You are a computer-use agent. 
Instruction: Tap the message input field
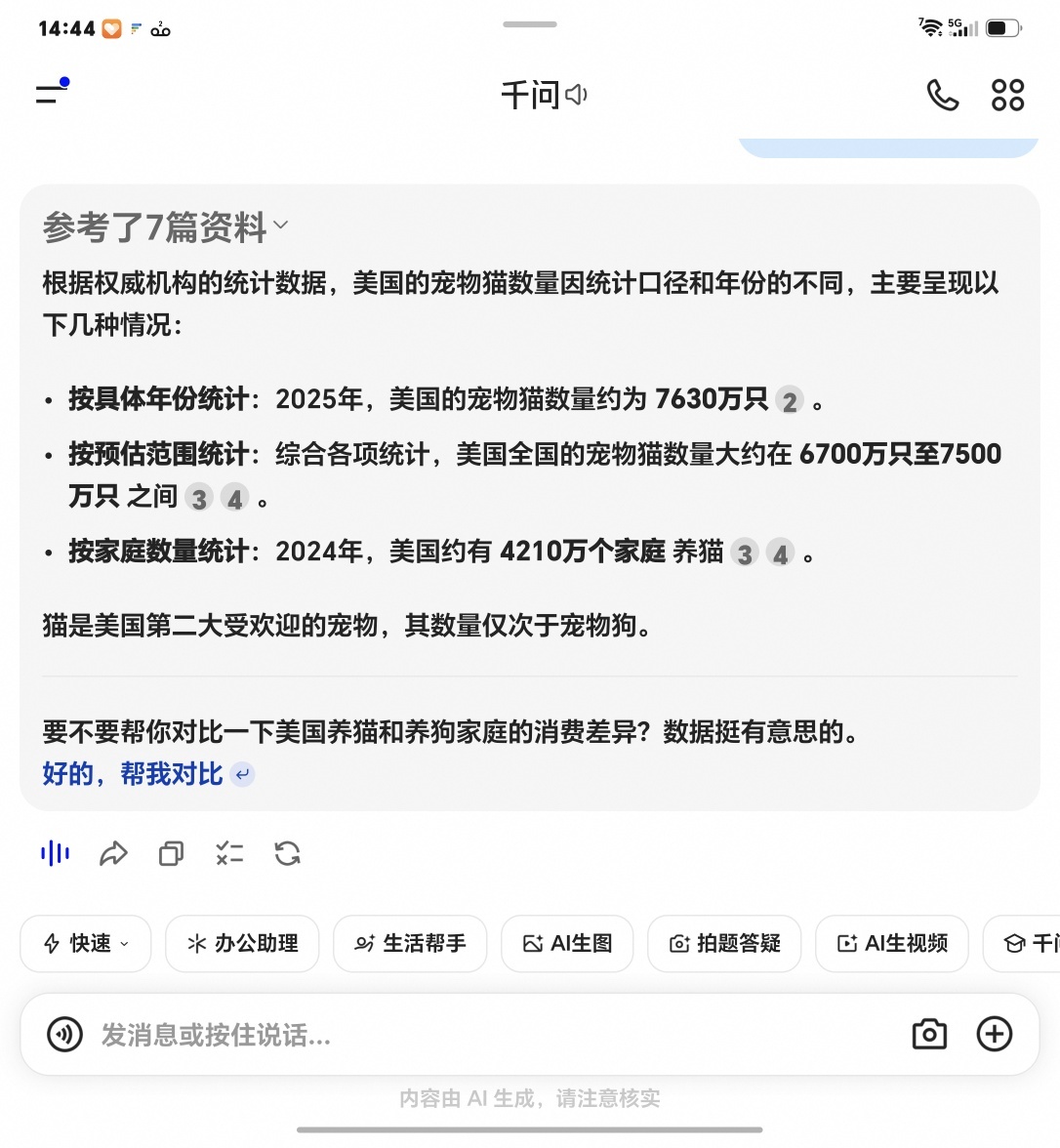[x=498, y=1035]
